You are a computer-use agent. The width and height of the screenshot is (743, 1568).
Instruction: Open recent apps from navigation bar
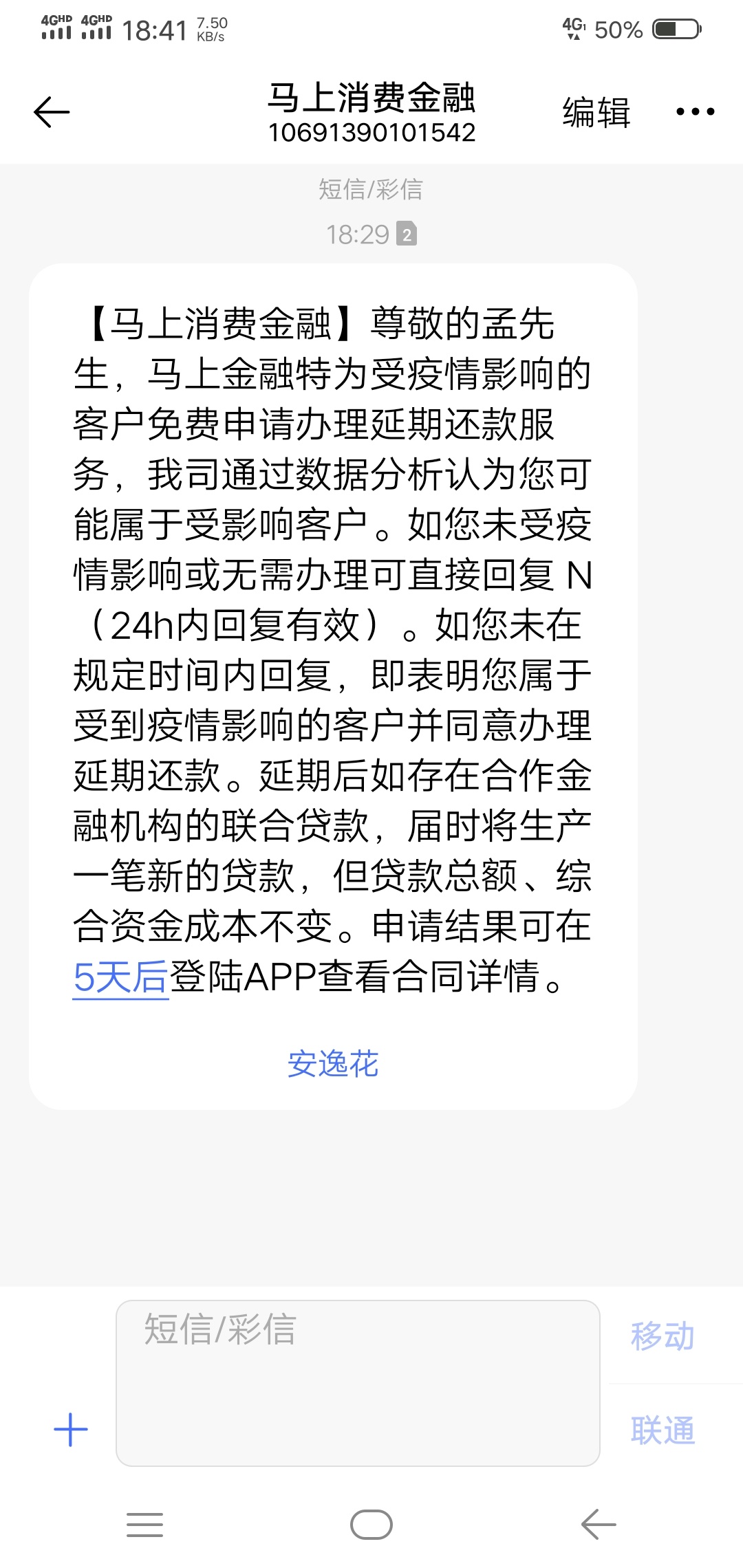coord(145,1525)
